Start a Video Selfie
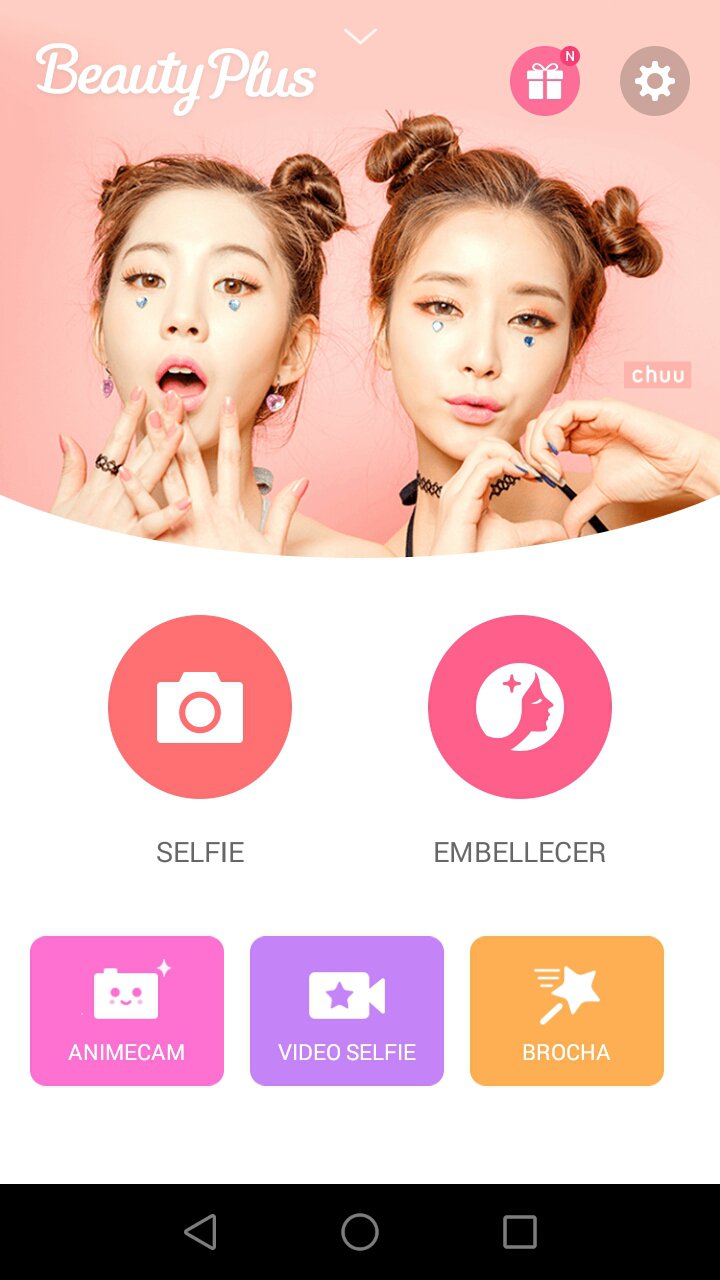The image size is (720, 1280). coord(347,1011)
